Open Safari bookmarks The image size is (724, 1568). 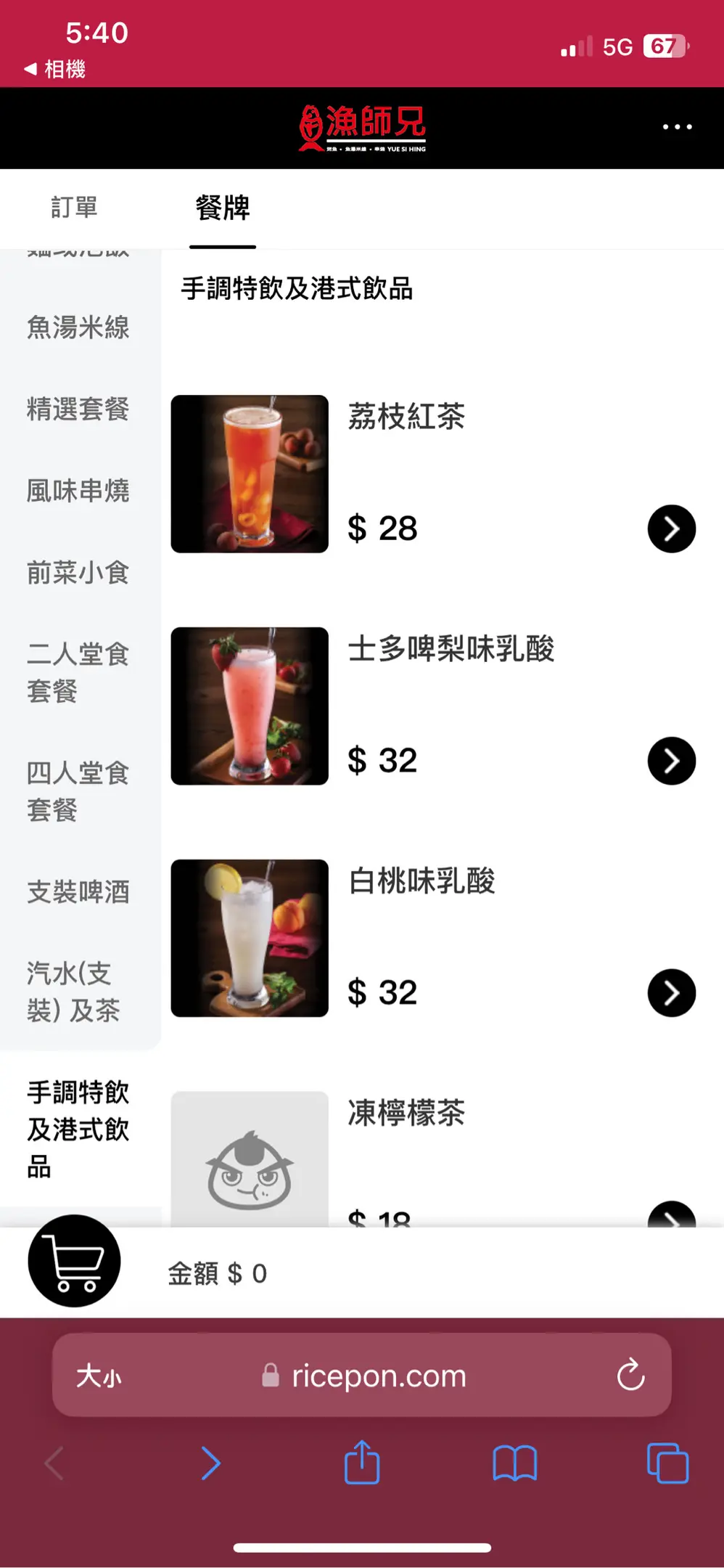(514, 1463)
